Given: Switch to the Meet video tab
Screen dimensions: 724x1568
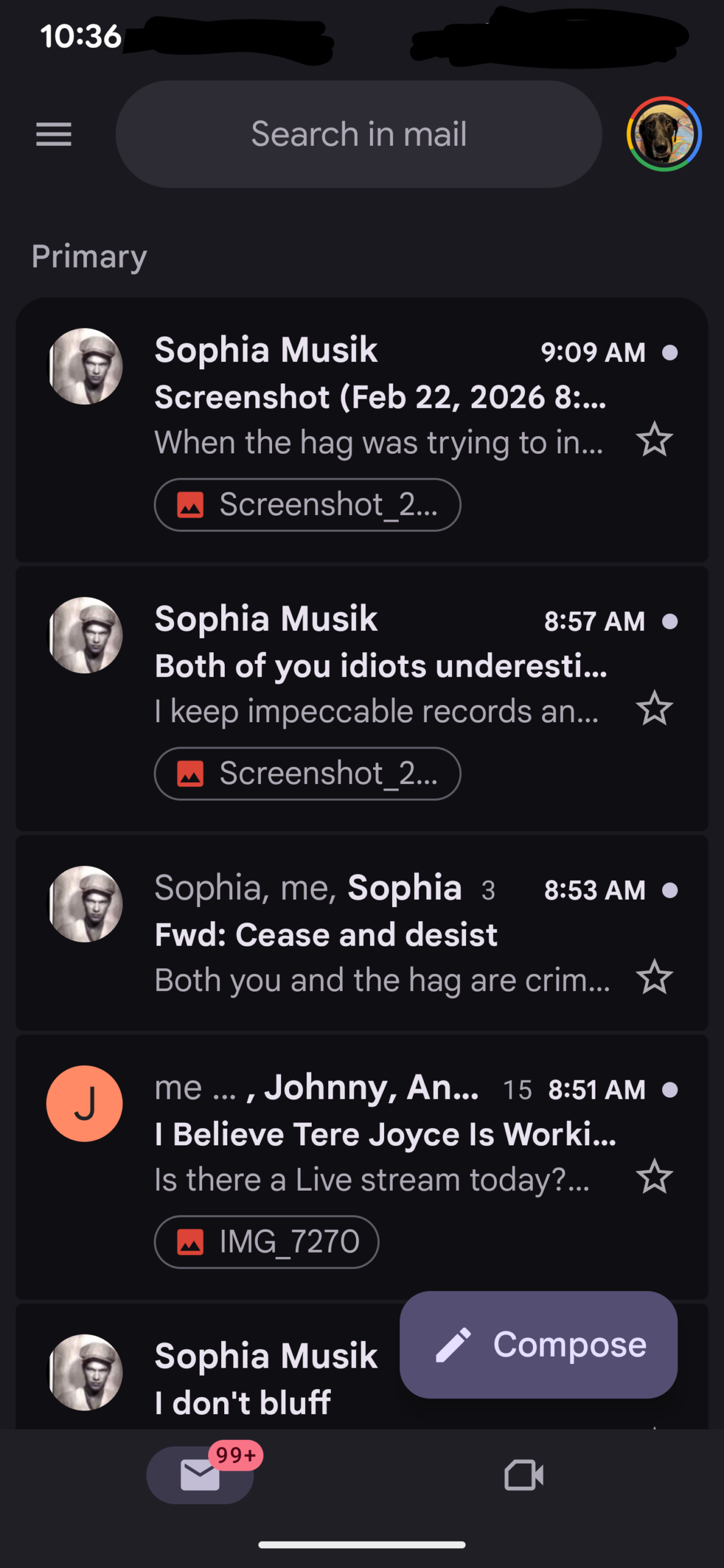Looking at the screenshot, I should pos(524,1475).
